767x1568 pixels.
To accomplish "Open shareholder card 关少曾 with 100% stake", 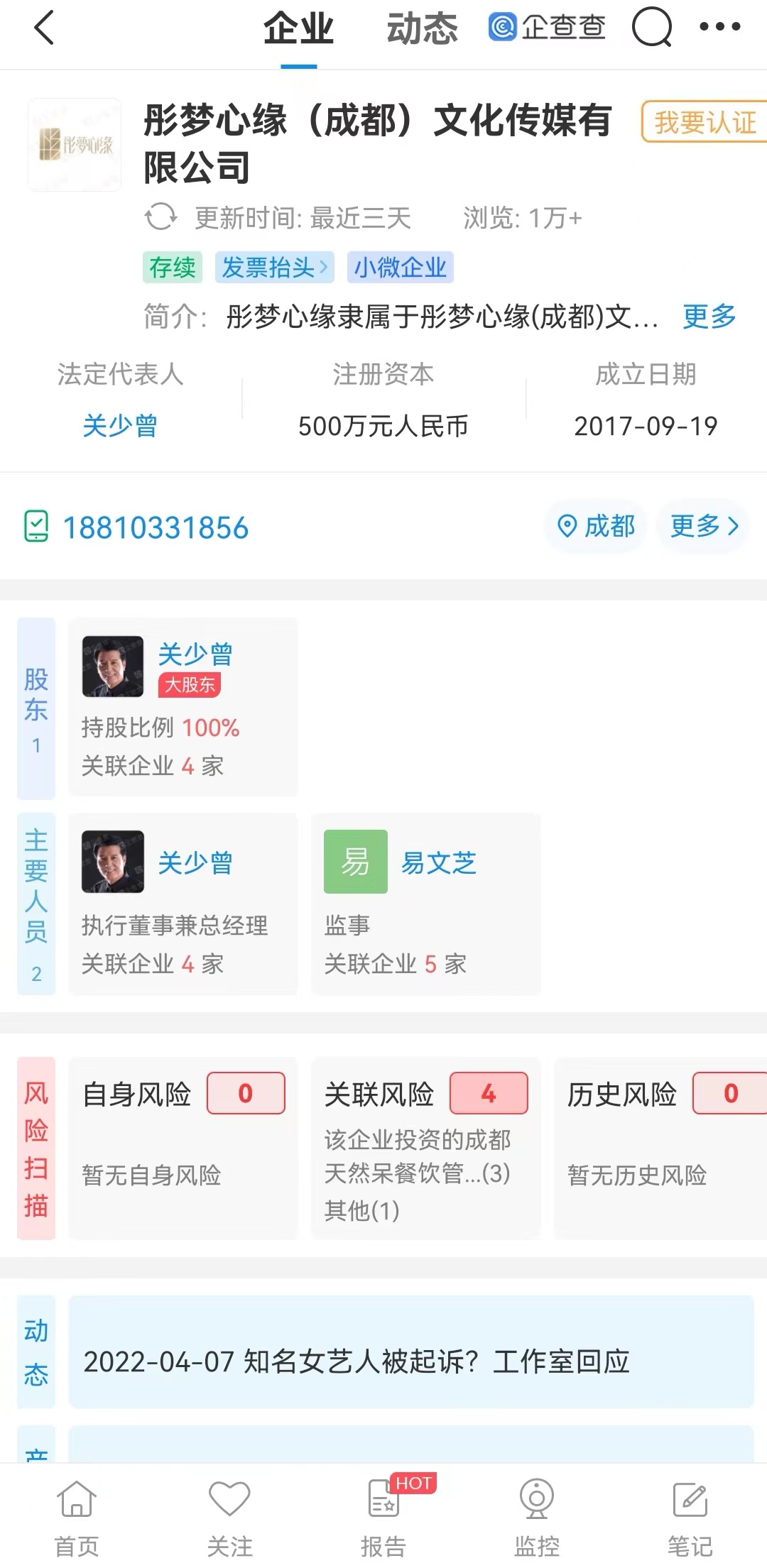I will [183, 706].
